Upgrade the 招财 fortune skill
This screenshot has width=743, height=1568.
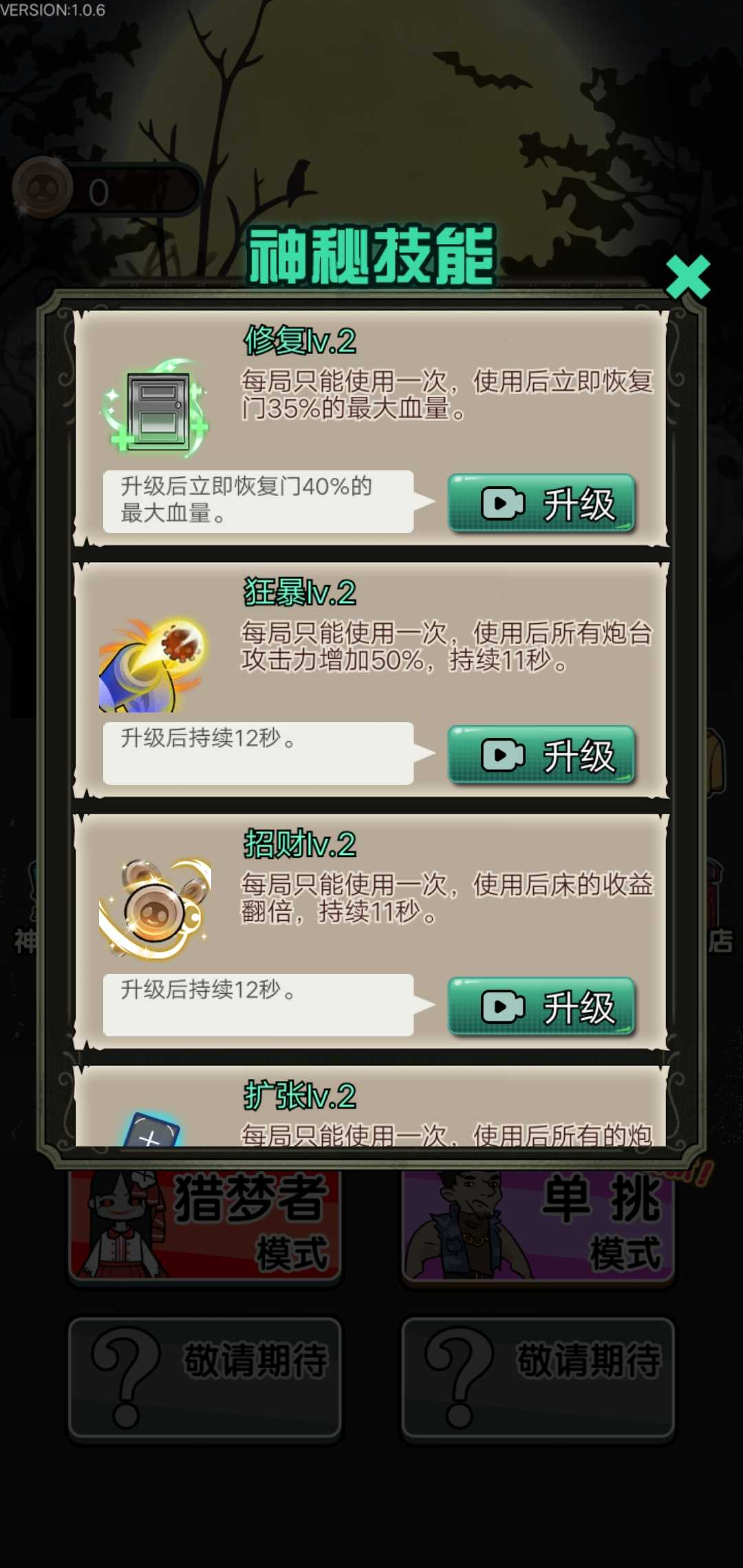[x=543, y=1006]
